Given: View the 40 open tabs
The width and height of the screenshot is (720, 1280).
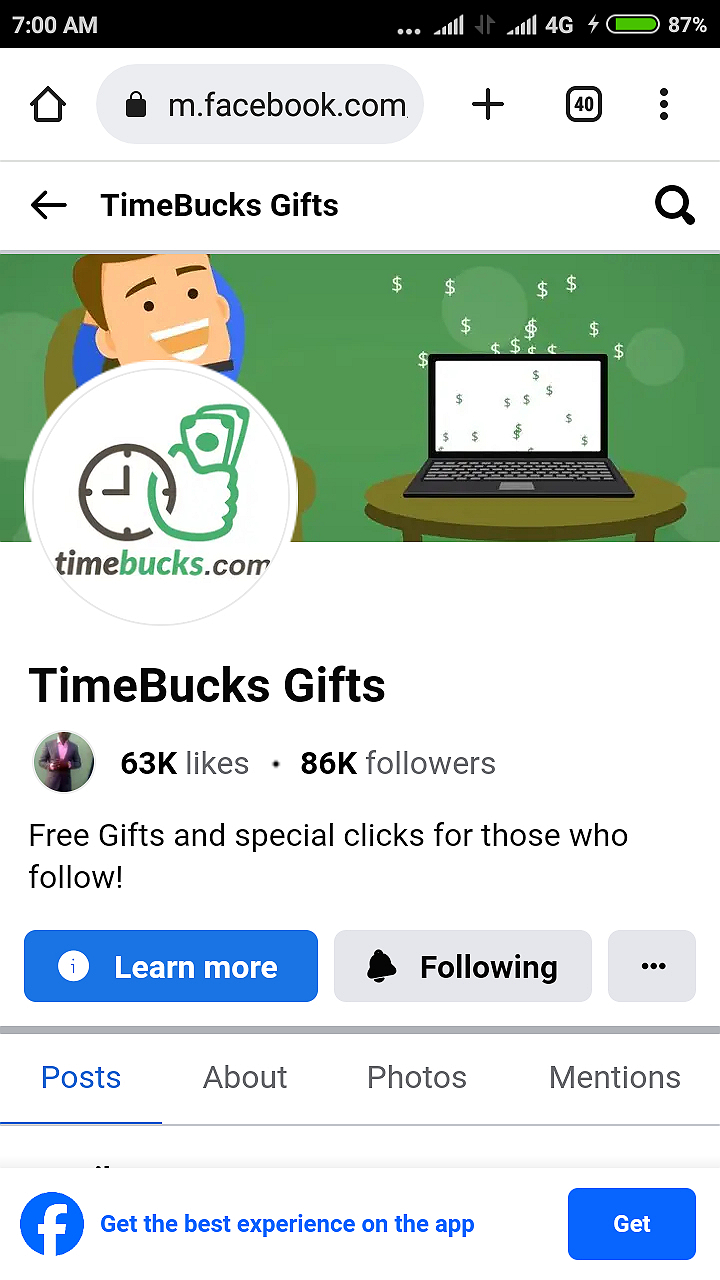Looking at the screenshot, I should point(584,105).
